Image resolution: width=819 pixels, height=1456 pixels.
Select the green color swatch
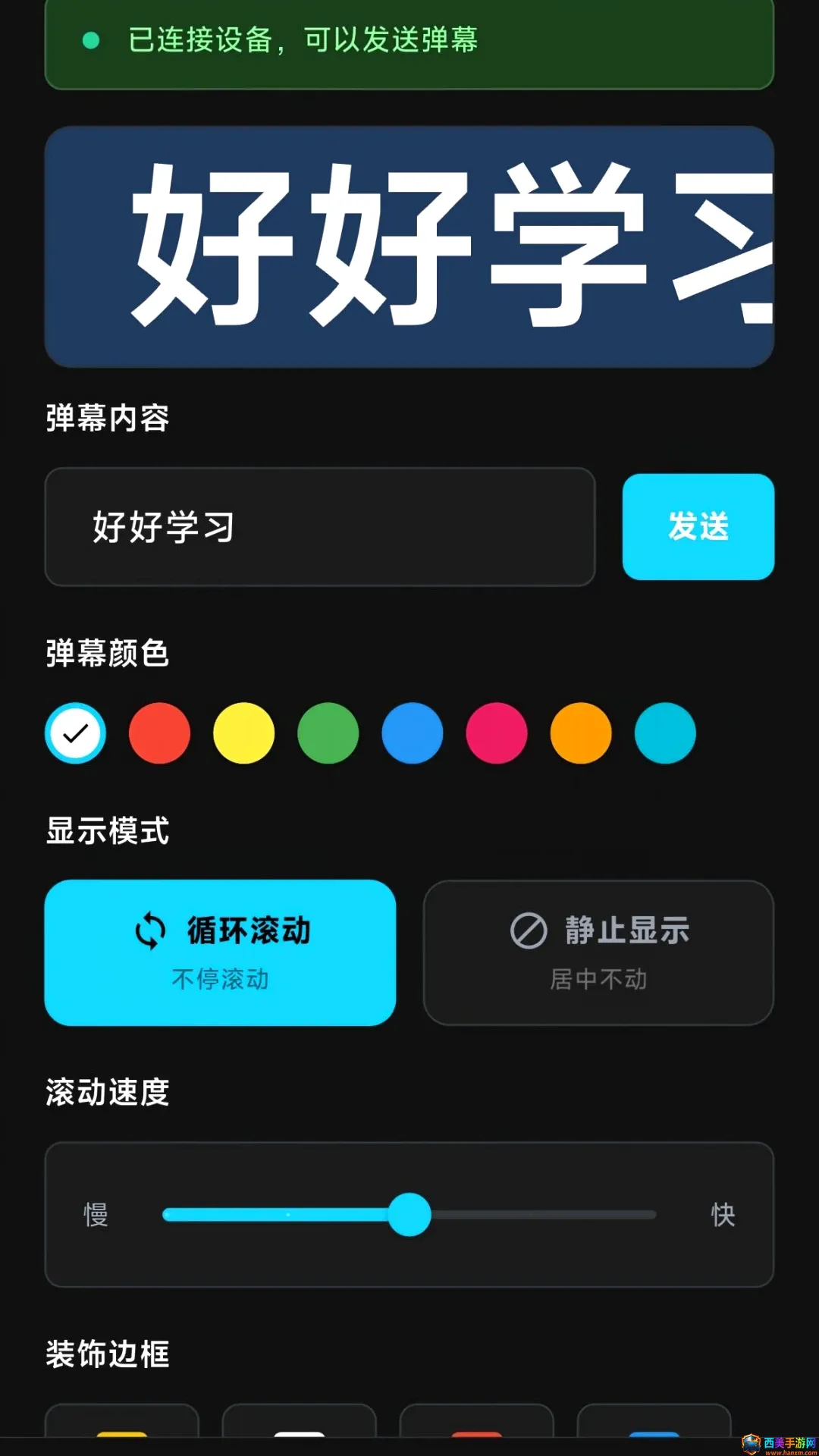point(328,733)
